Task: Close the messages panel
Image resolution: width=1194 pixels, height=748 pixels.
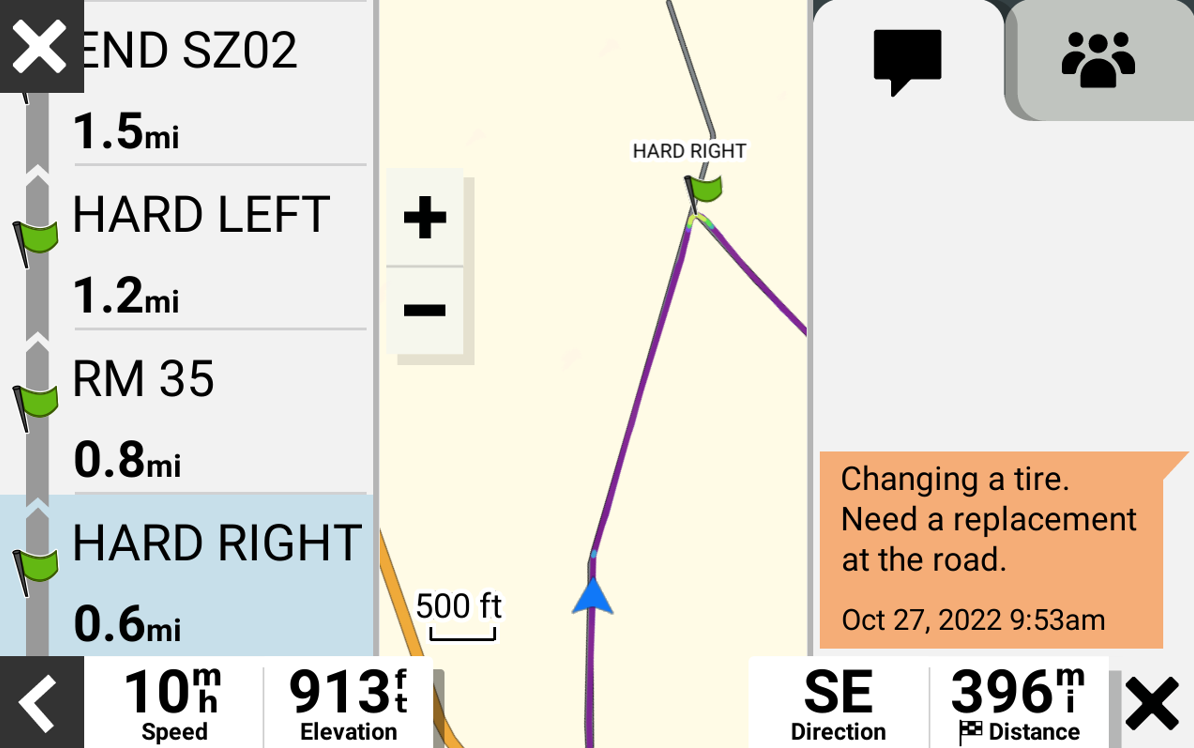Action: click(1152, 703)
